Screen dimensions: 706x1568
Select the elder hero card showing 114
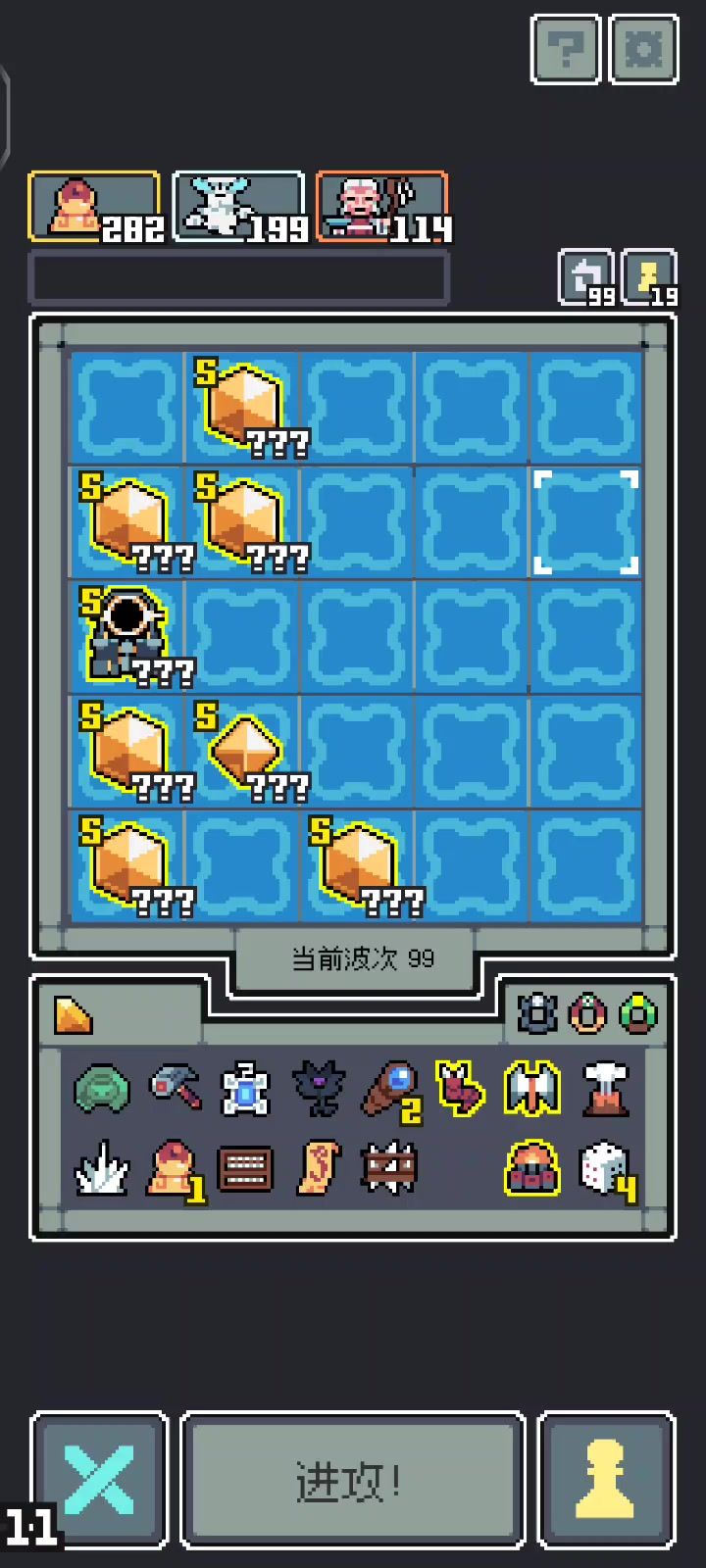[x=381, y=207]
